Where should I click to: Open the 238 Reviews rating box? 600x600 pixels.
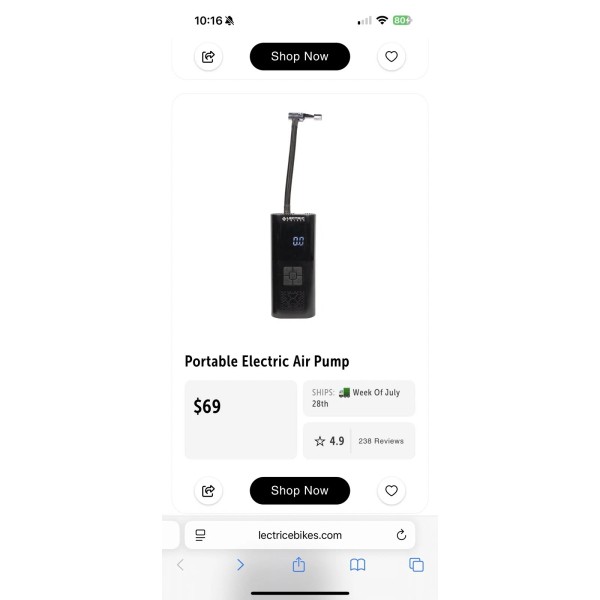pyautogui.click(x=359, y=441)
